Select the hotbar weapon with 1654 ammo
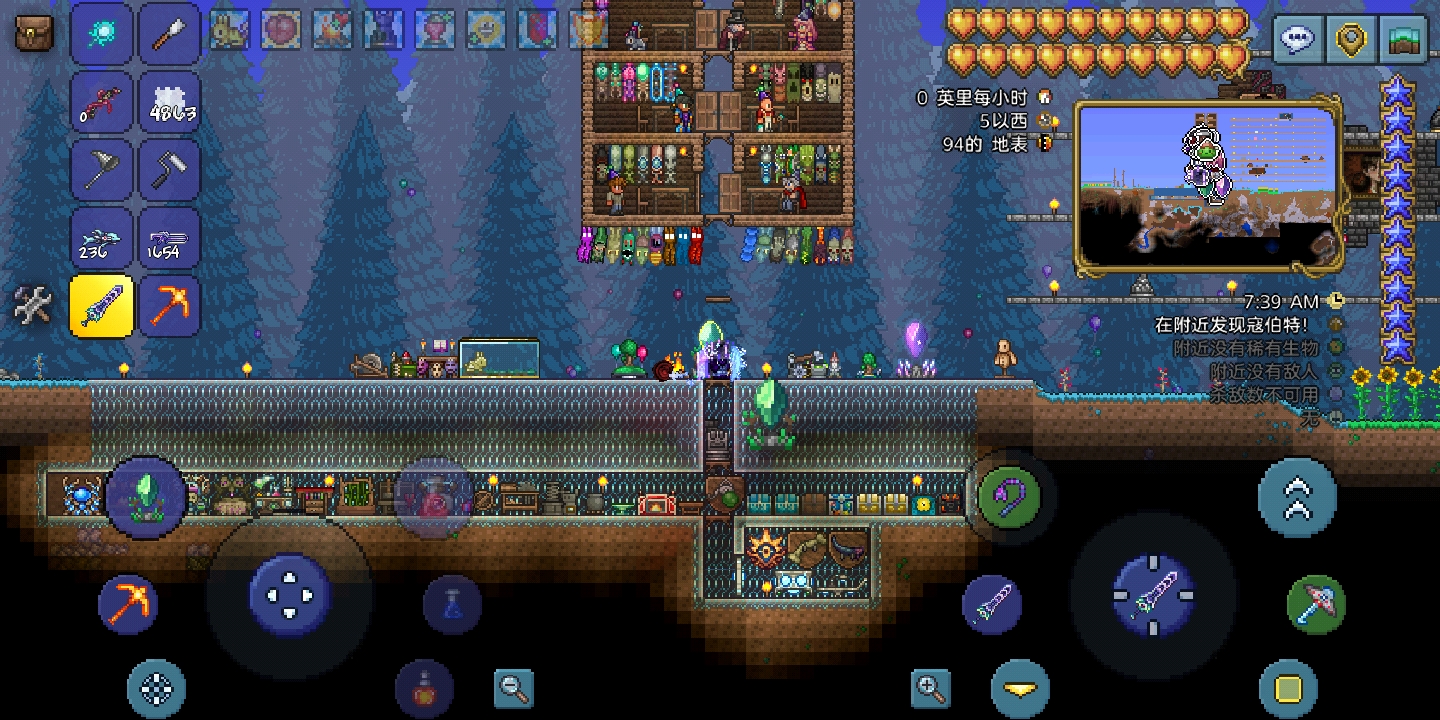The height and width of the screenshot is (720, 1440). pos(169,238)
